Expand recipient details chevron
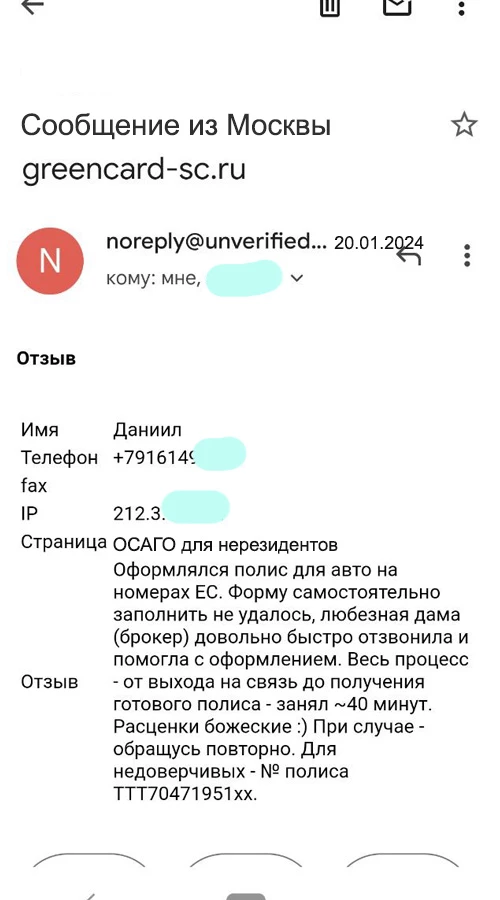This screenshot has width=500, height=900. pos(297,279)
